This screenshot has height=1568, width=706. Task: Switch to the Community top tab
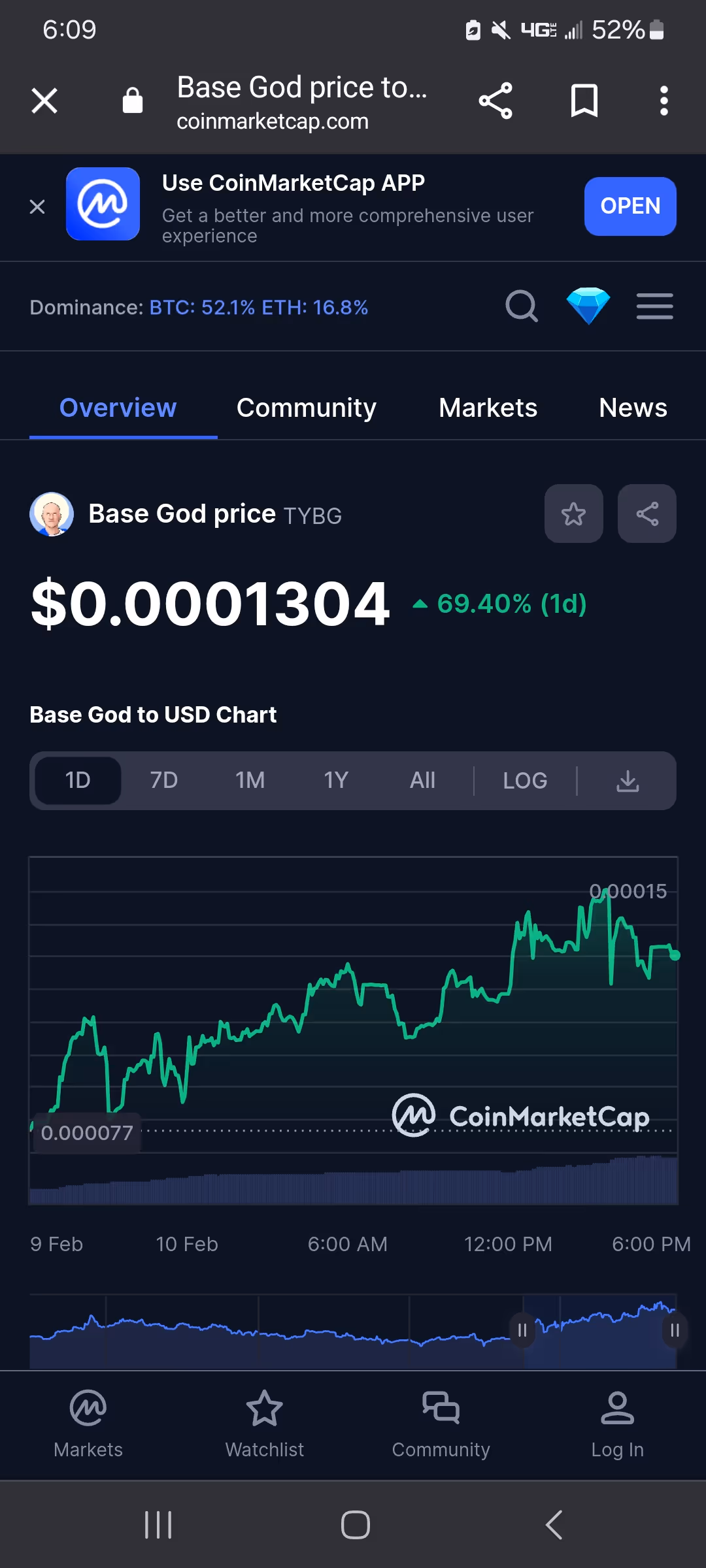pos(306,408)
